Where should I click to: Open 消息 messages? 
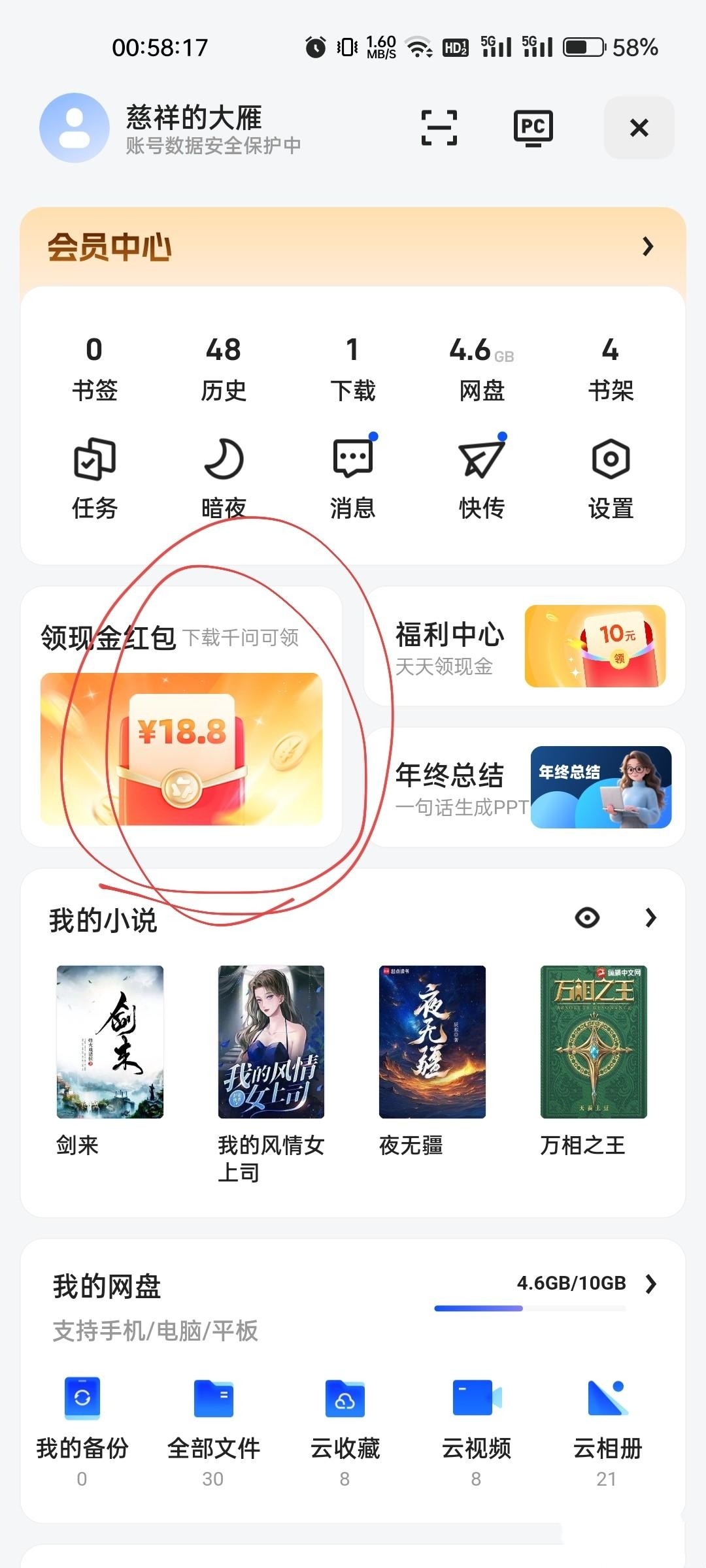[352, 478]
